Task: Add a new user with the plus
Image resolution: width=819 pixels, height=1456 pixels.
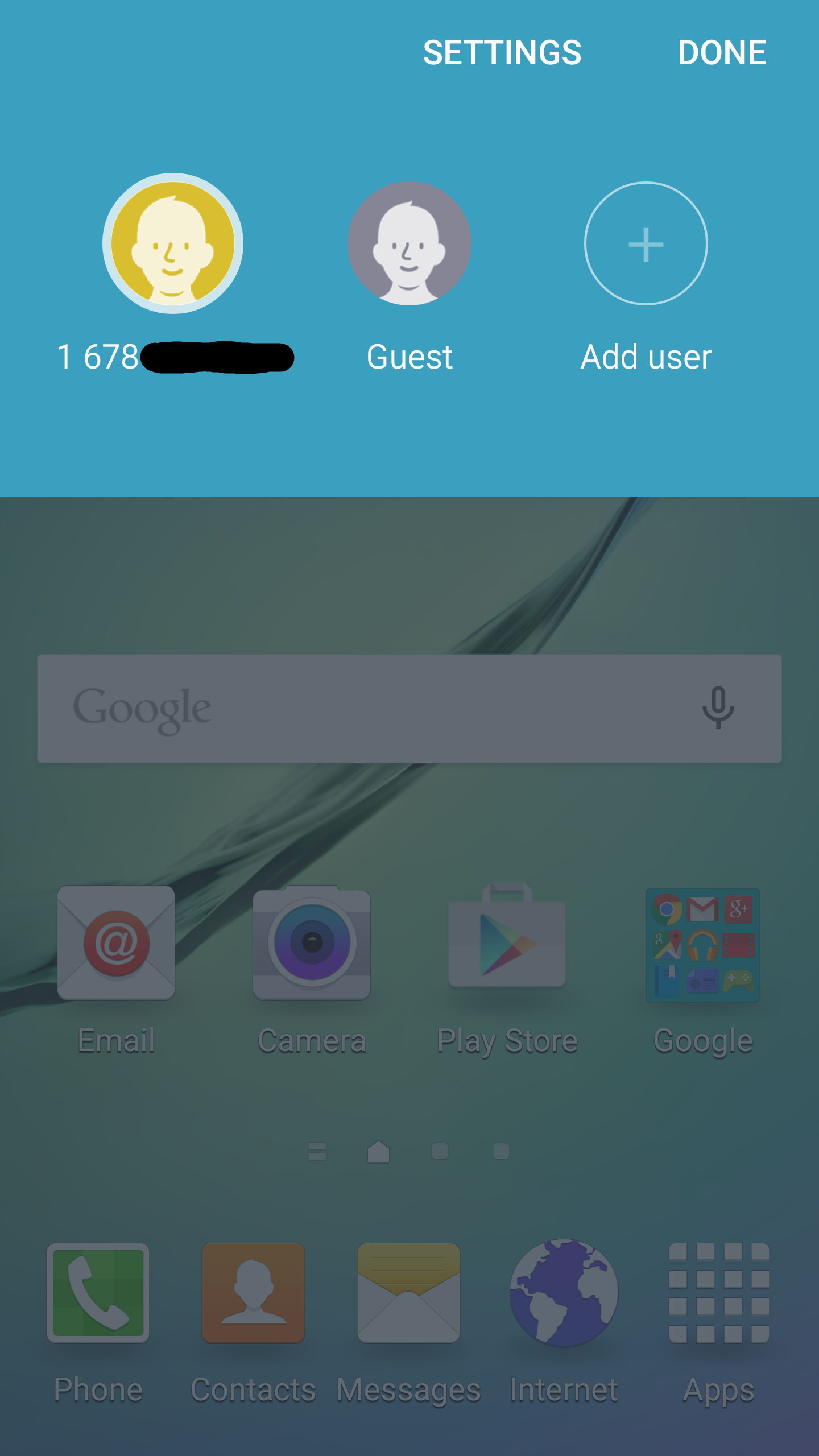Action: pyautogui.click(x=646, y=243)
